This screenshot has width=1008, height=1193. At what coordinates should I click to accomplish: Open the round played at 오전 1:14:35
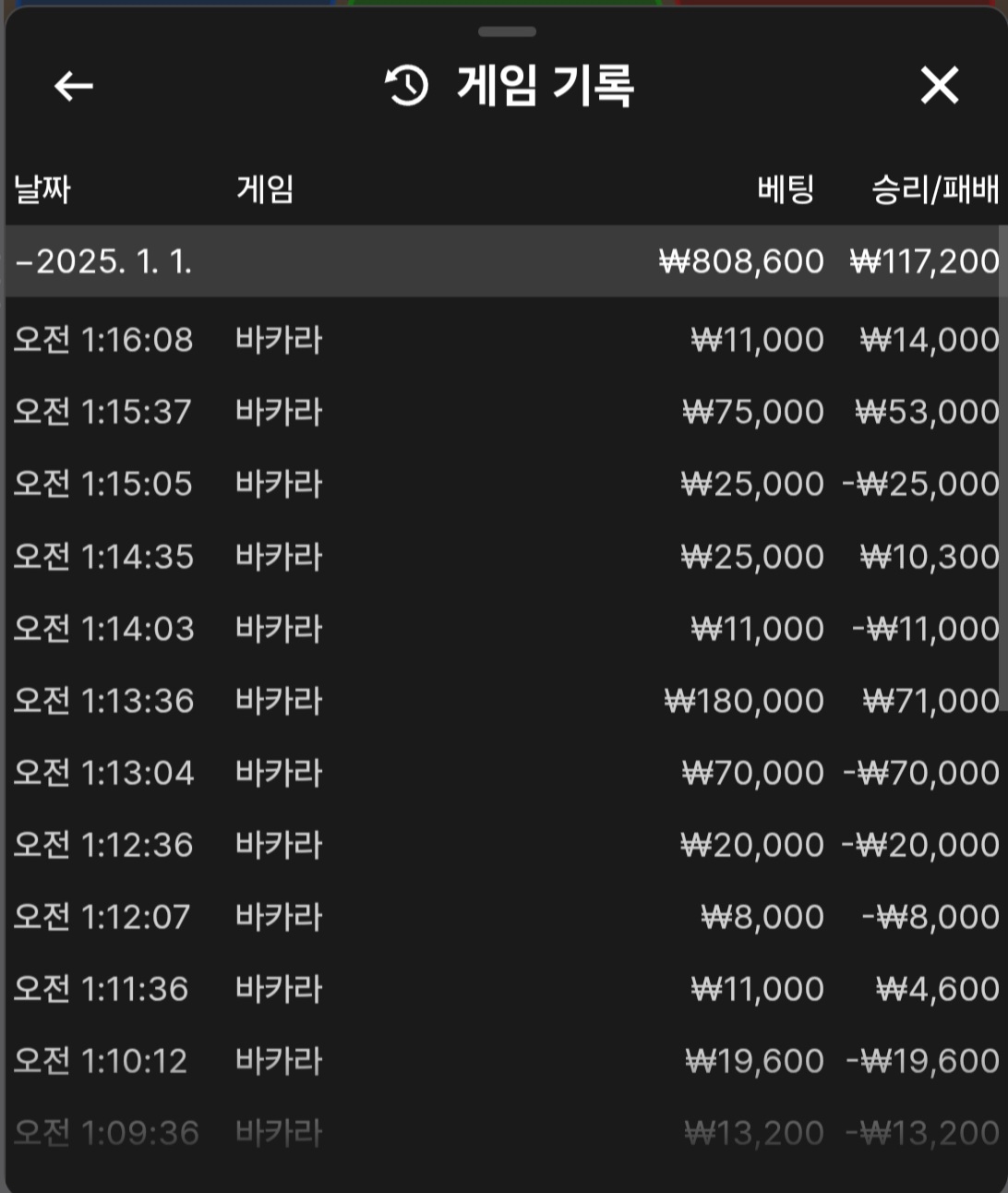504,557
